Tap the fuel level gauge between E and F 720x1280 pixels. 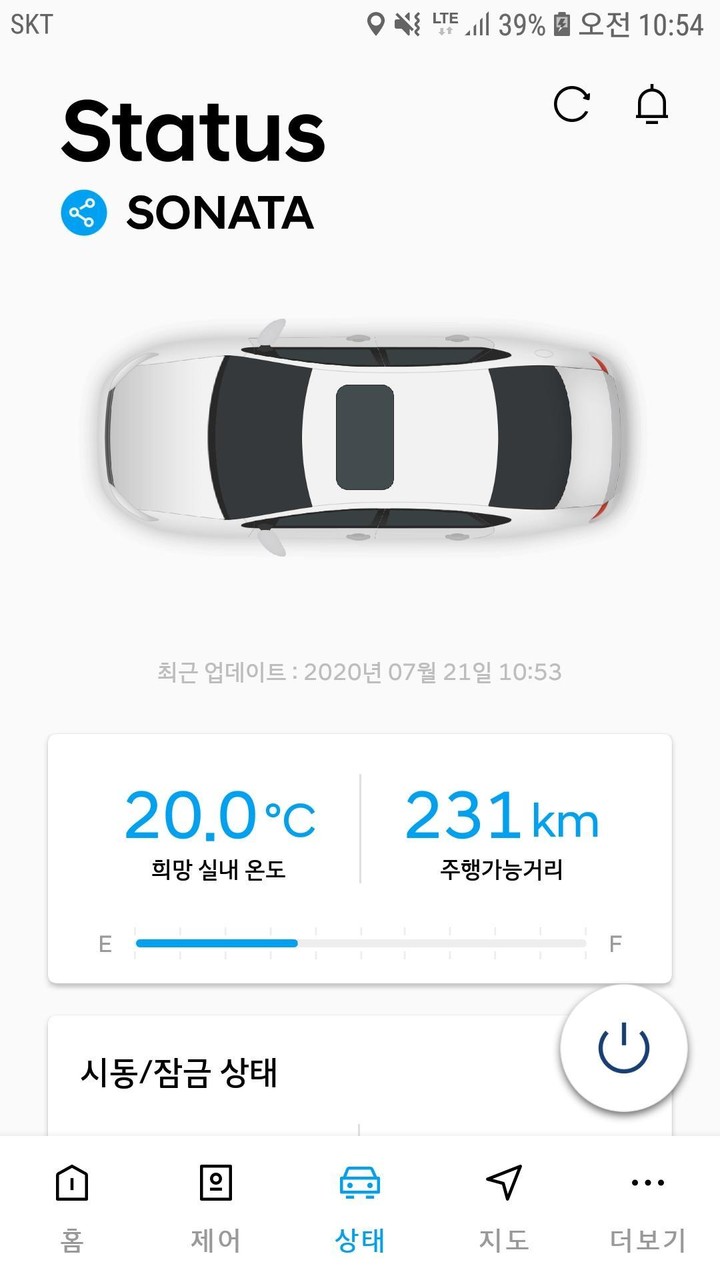tap(360, 942)
